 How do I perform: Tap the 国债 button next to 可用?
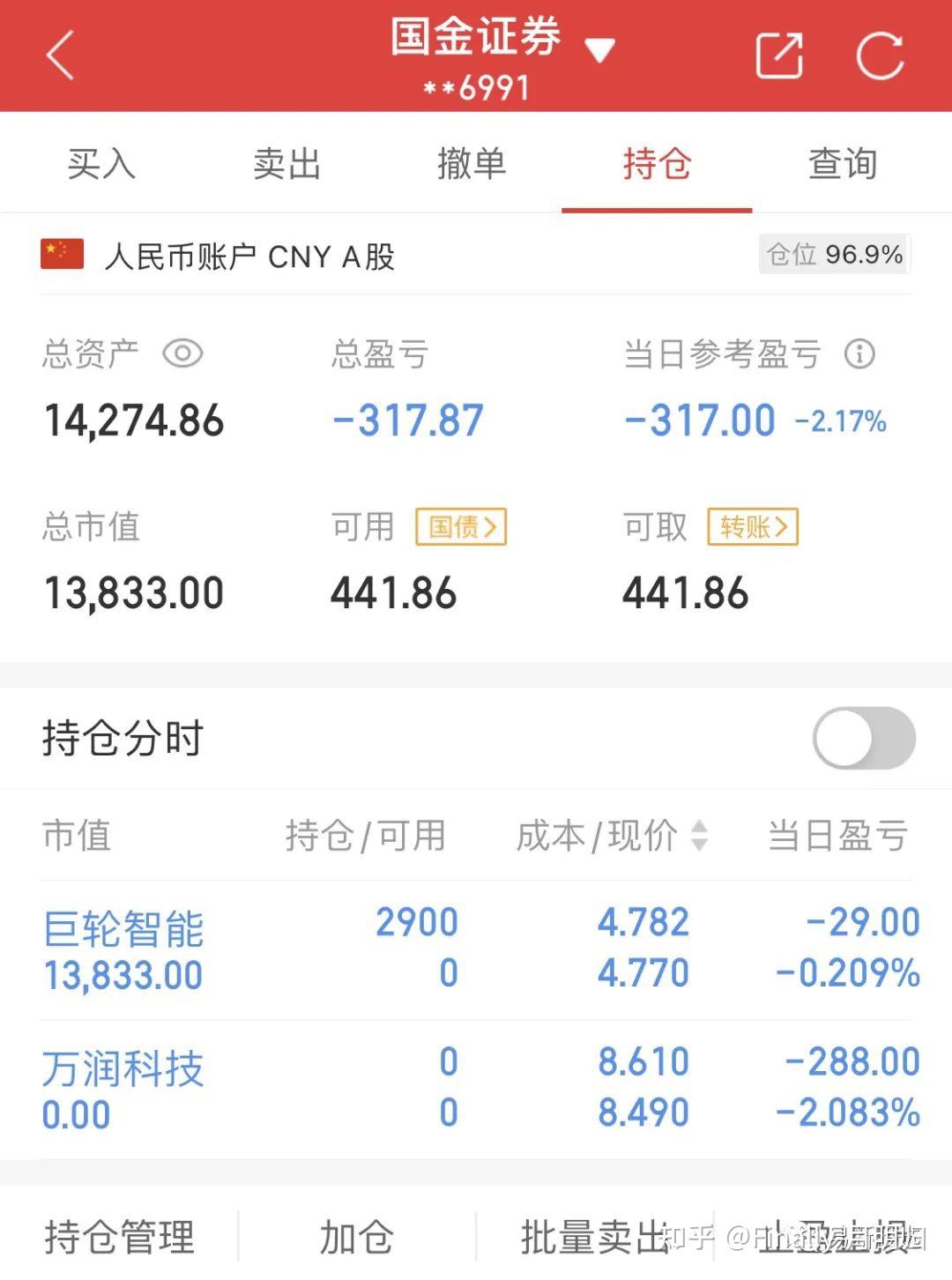(x=461, y=527)
